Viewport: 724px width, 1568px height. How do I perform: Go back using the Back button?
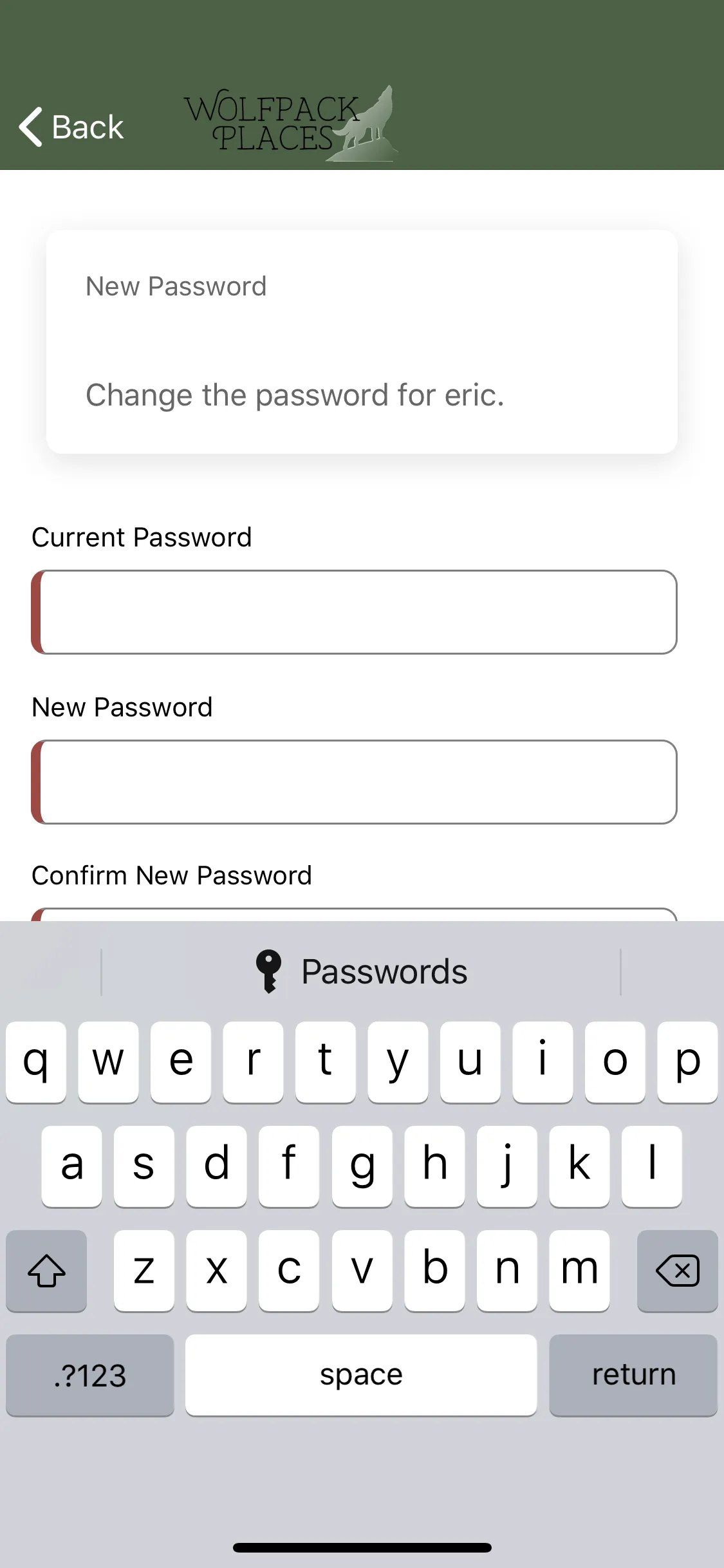[x=71, y=127]
